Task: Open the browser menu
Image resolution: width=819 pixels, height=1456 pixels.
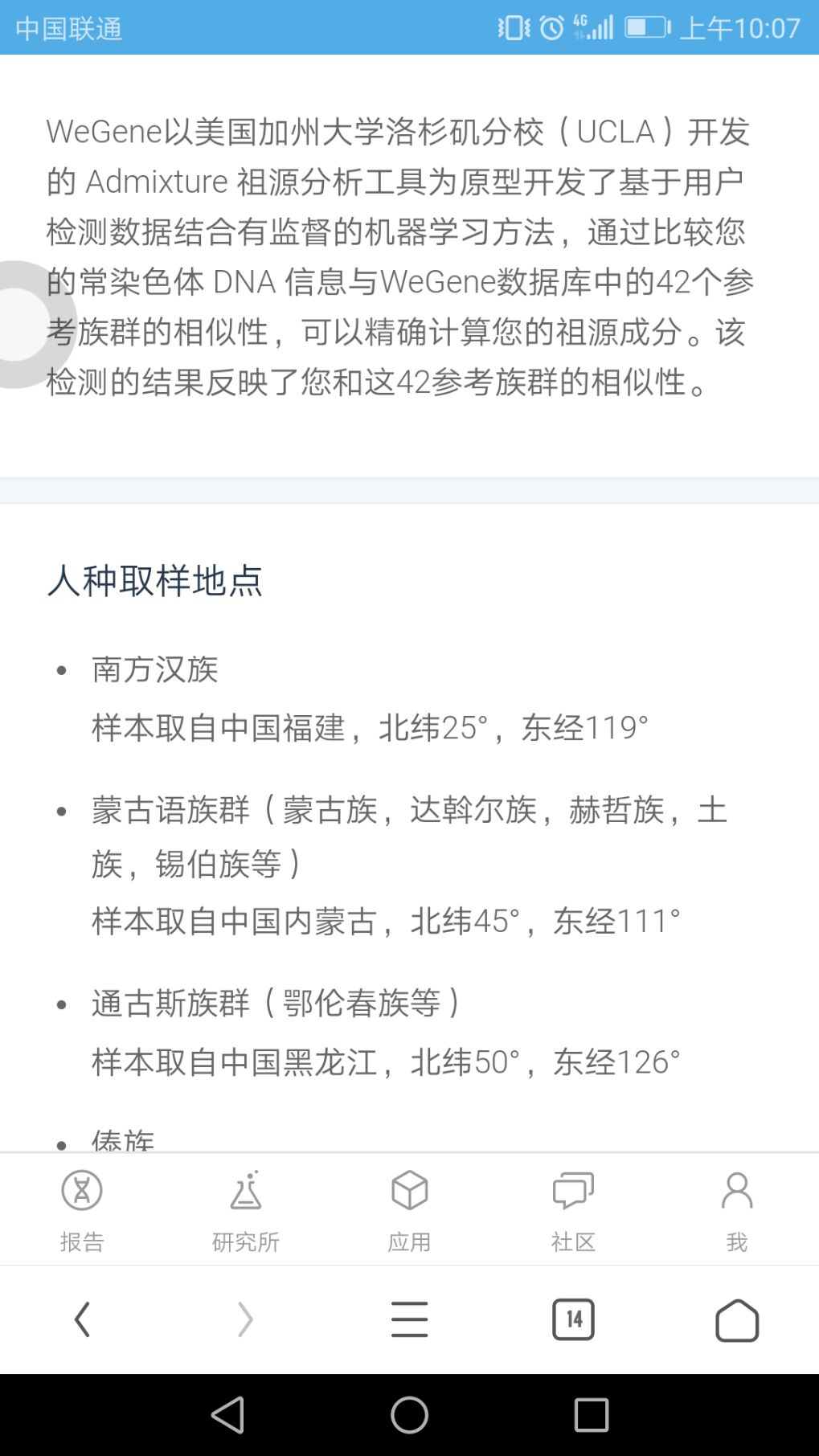Action: coord(410,1319)
